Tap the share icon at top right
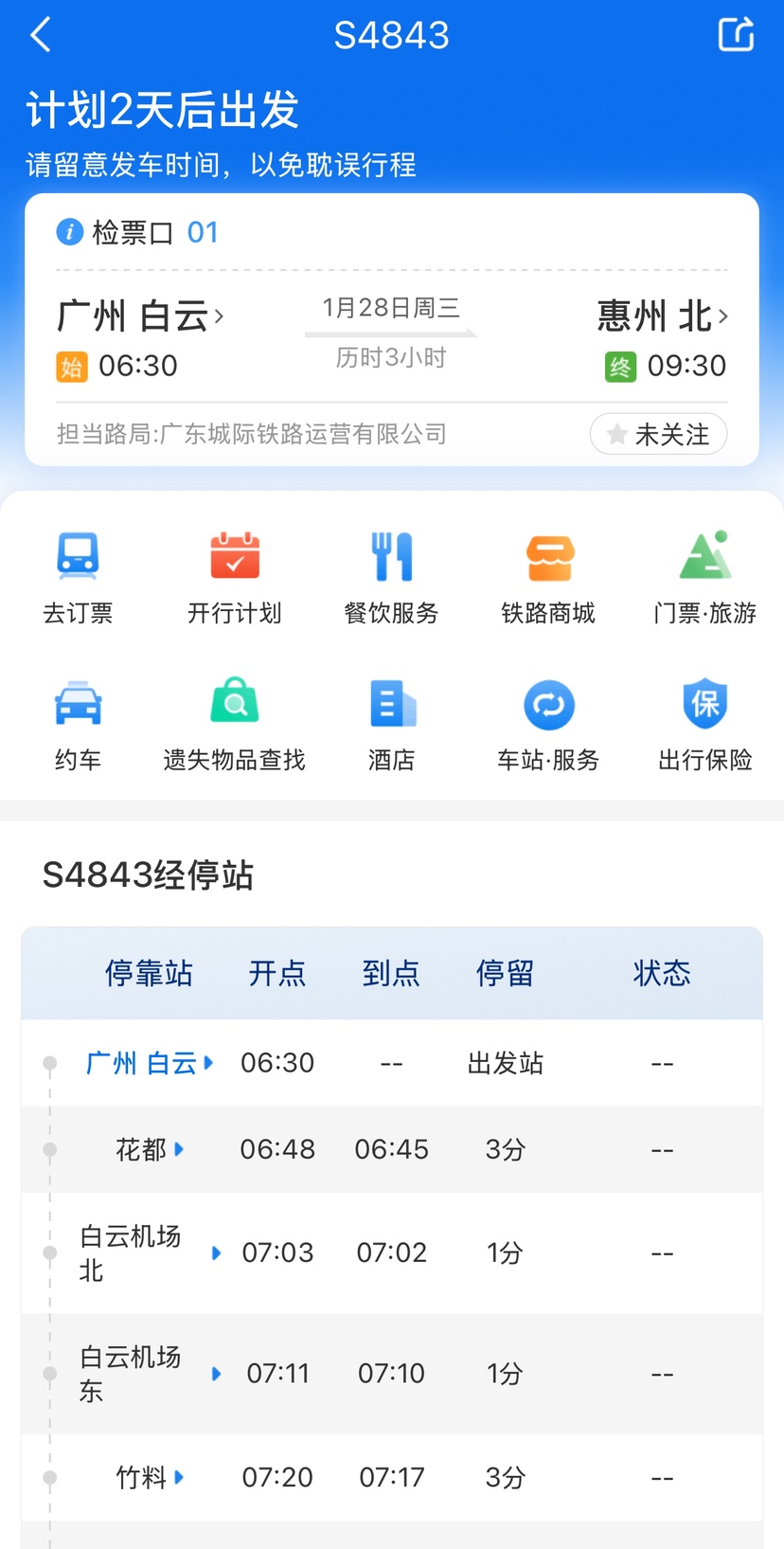This screenshot has height=1549, width=784. (737, 34)
